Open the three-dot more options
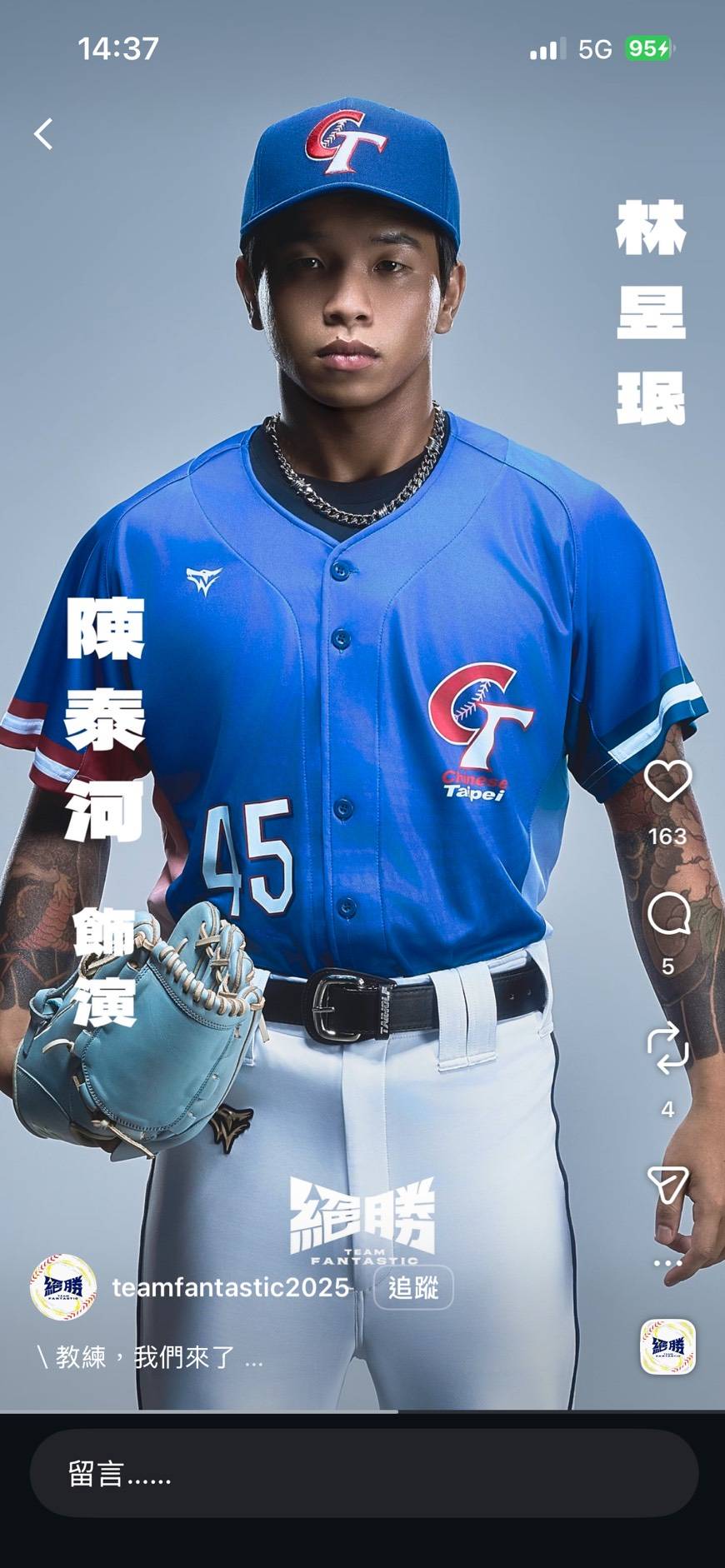Screen dimensions: 725x1568 coord(668,1264)
